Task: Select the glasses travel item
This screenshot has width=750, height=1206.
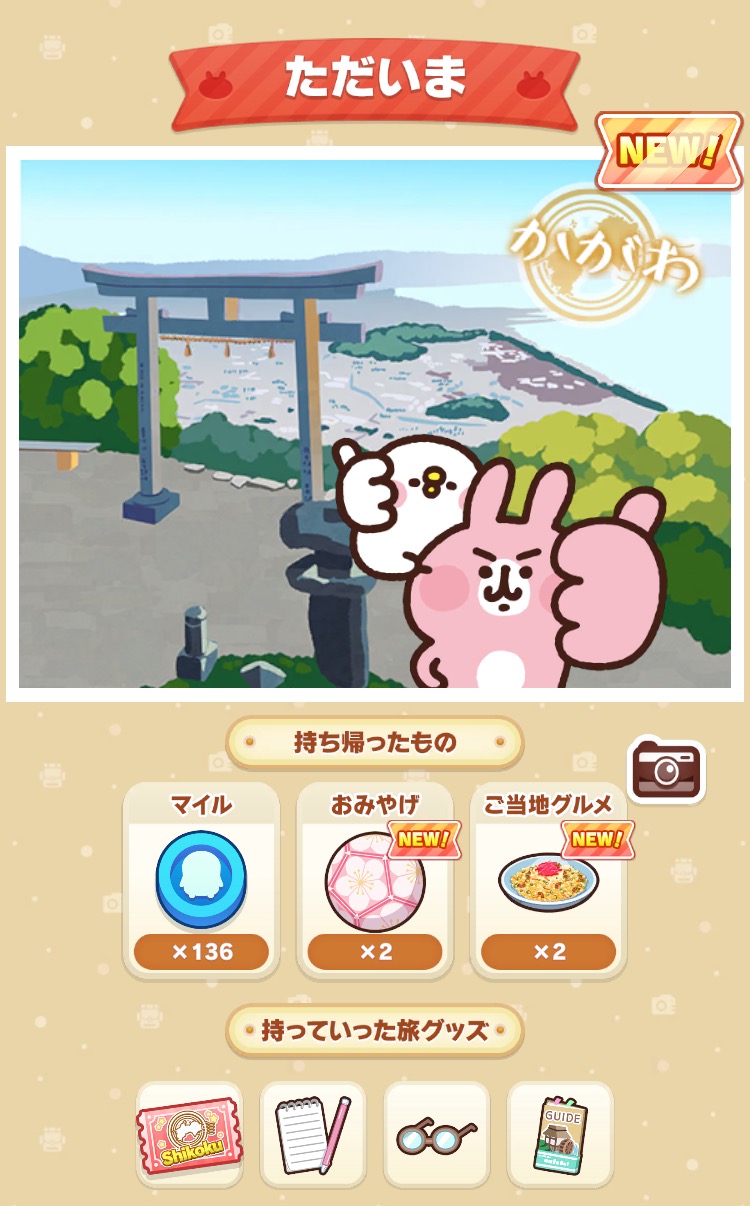Action: tap(437, 1135)
